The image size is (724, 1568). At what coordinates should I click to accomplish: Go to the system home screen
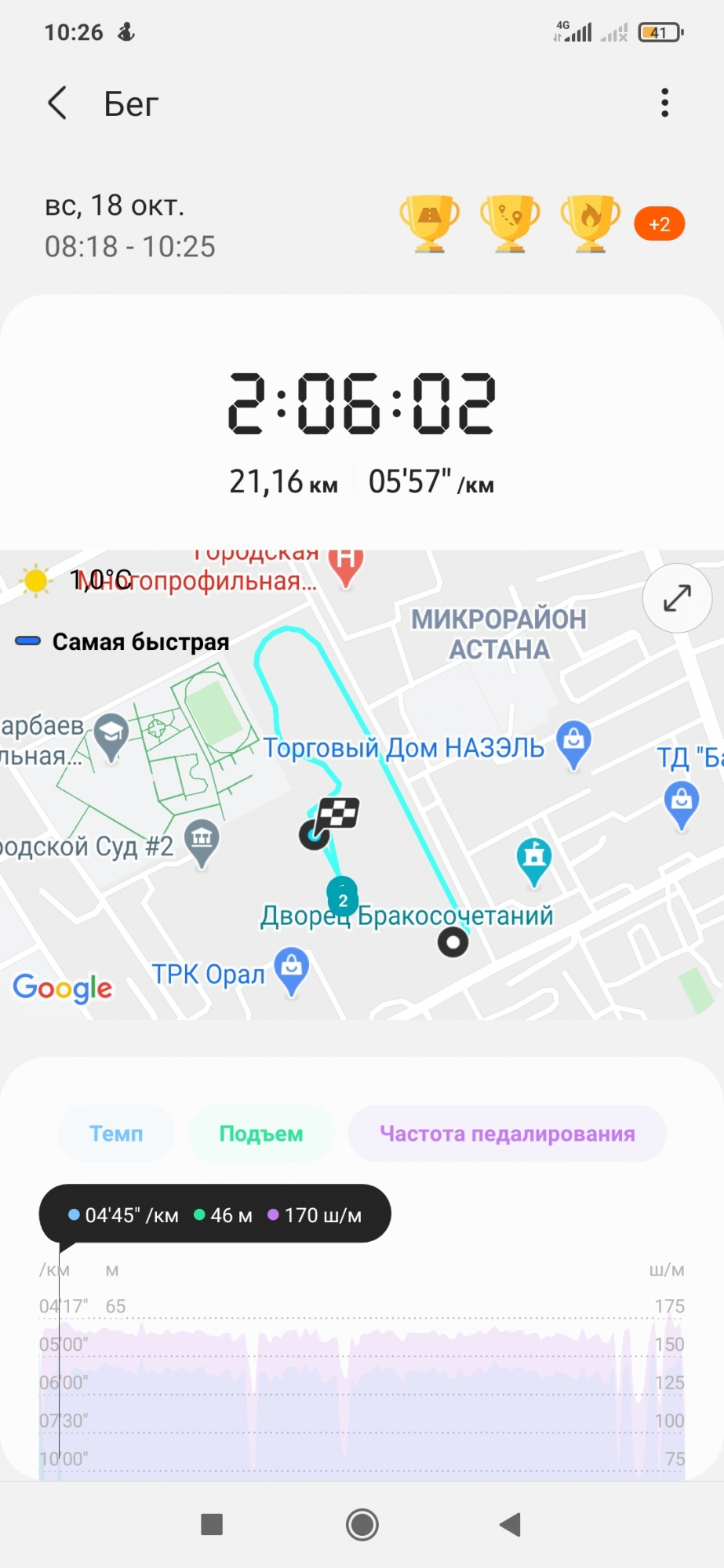pyautogui.click(x=362, y=1525)
